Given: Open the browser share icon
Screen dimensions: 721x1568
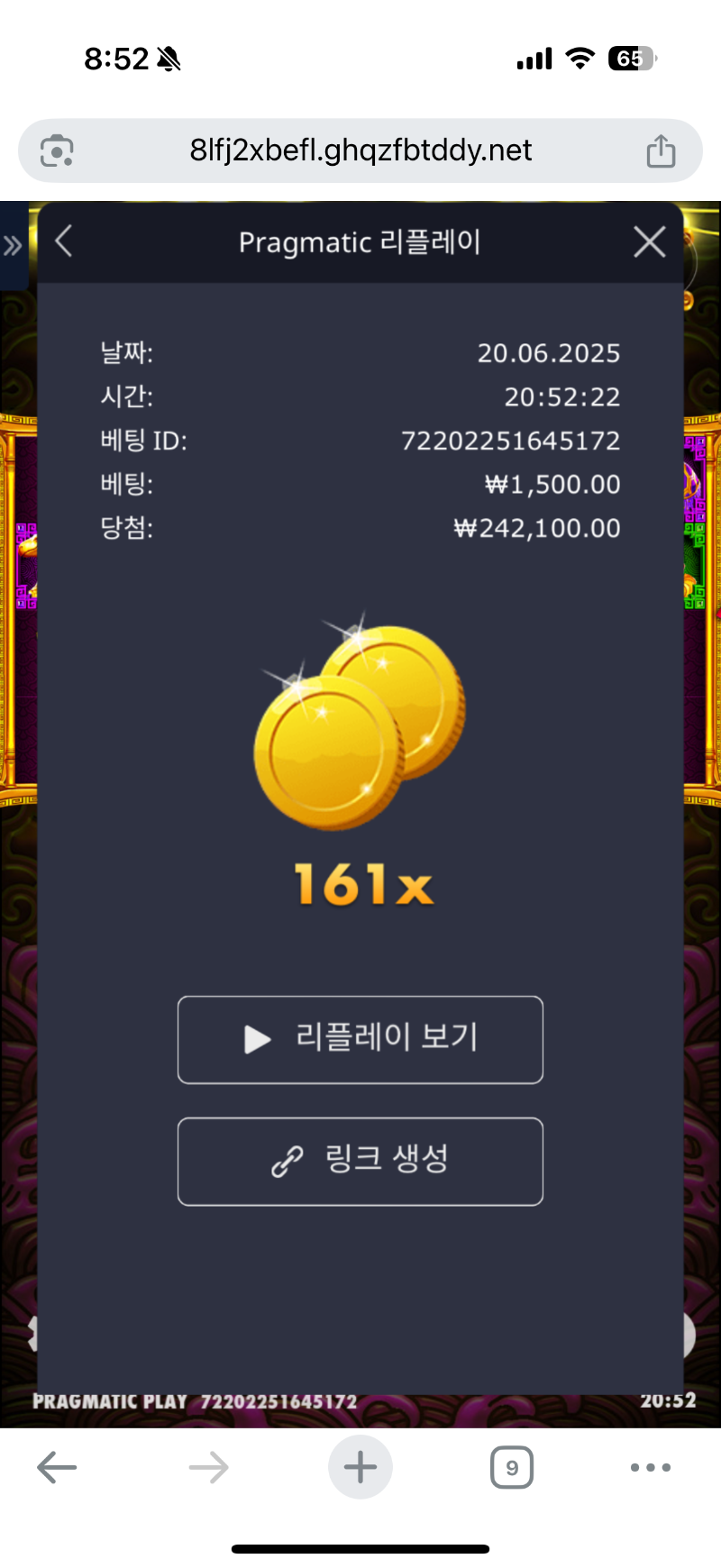Looking at the screenshot, I should click(660, 150).
